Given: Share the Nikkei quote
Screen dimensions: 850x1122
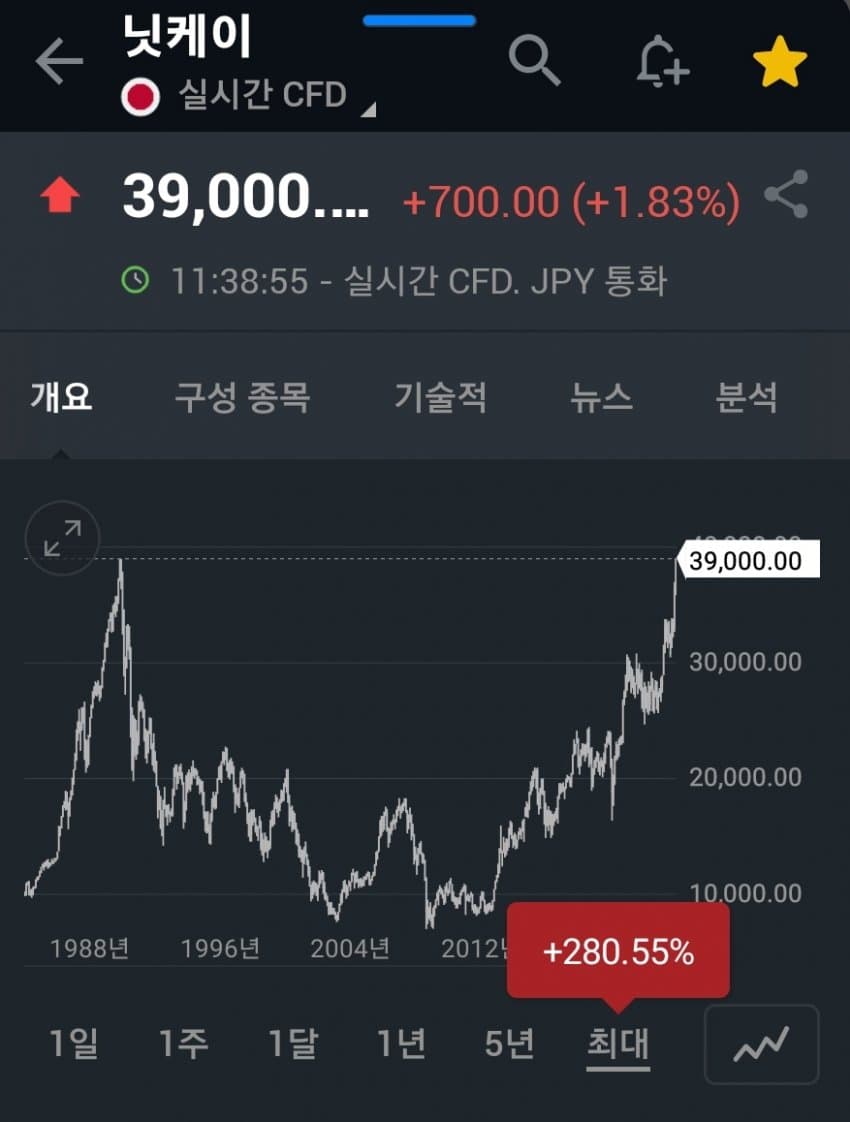Looking at the screenshot, I should click(x=786, y=195).
